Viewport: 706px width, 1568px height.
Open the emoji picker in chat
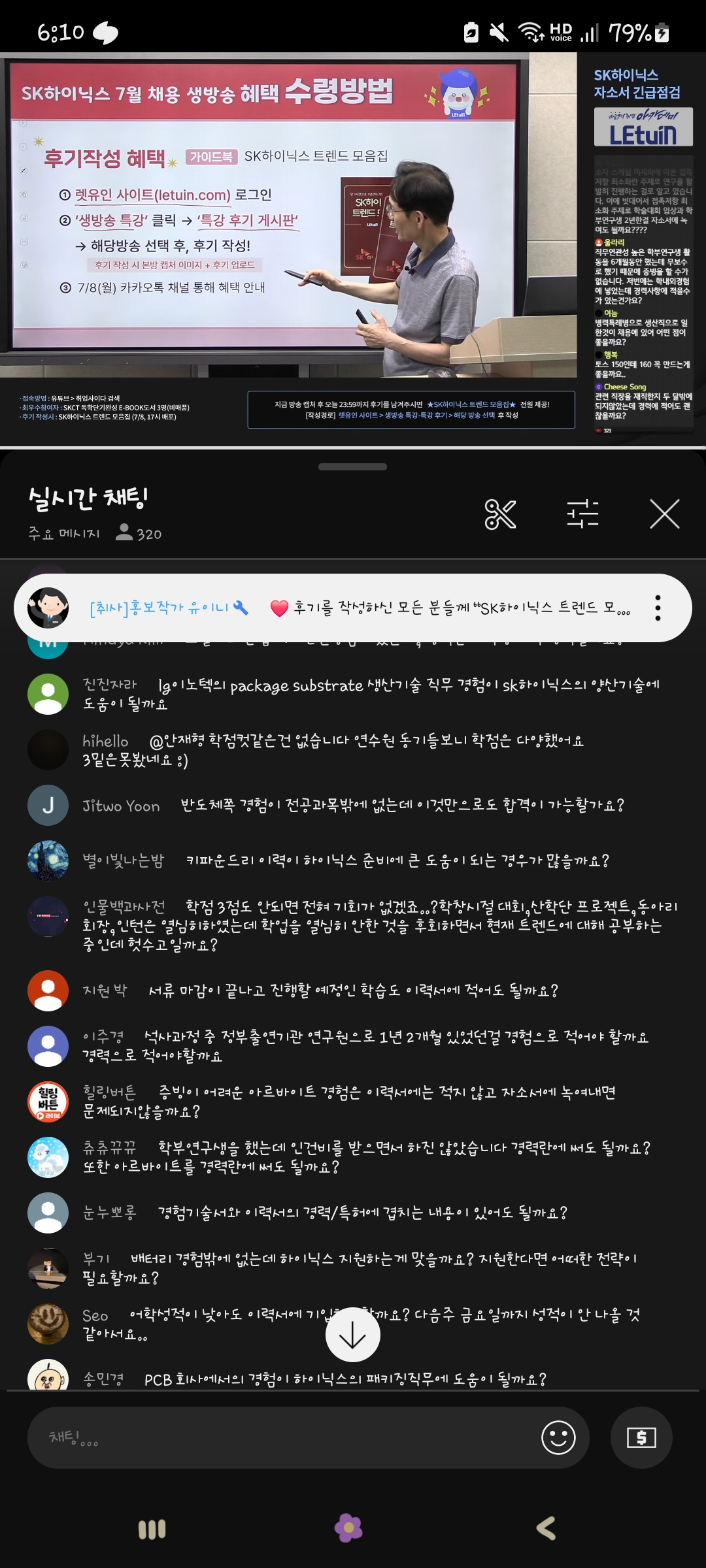pos(558,1438)
